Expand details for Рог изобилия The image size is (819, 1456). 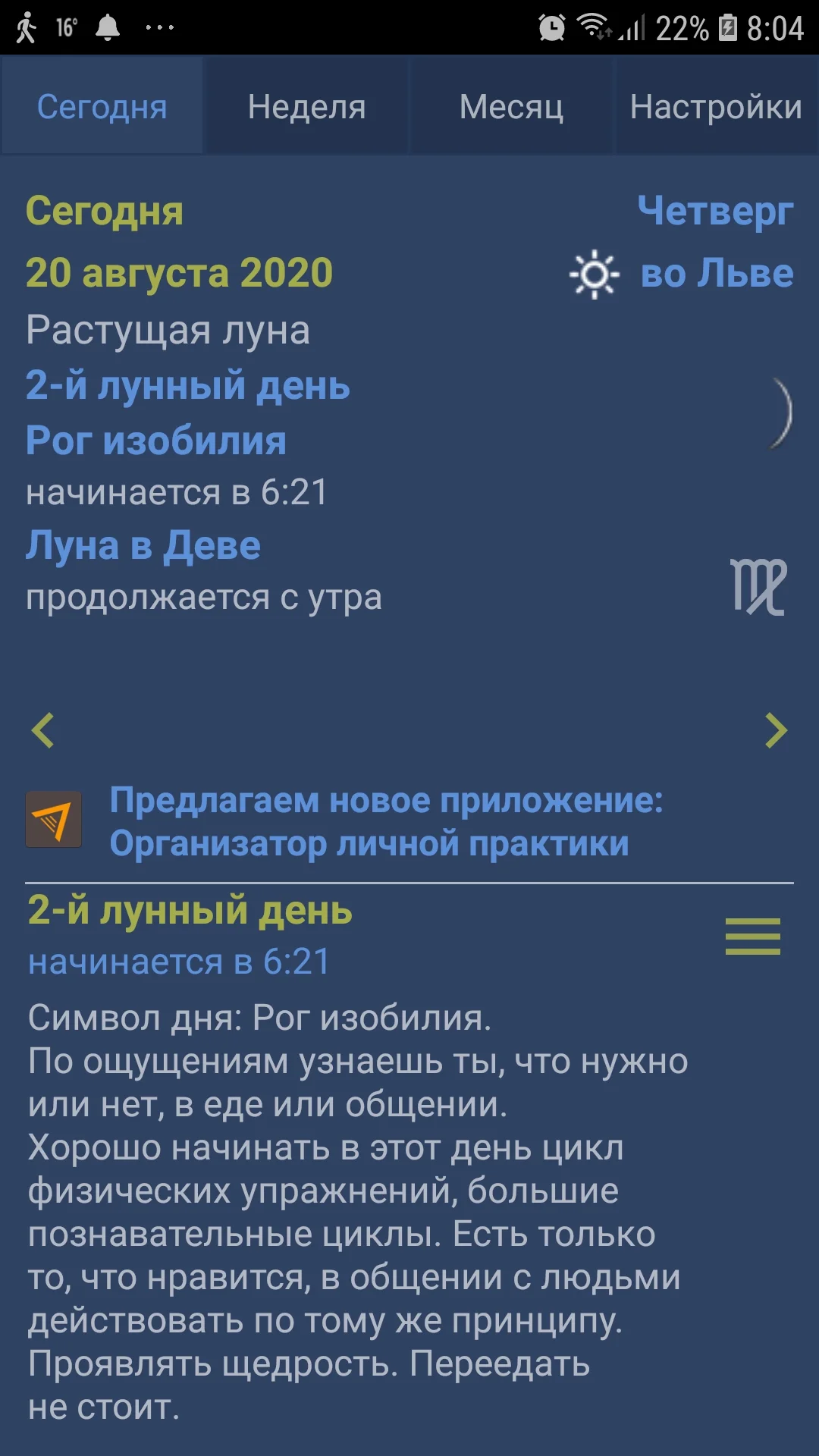tap(155, 441)
